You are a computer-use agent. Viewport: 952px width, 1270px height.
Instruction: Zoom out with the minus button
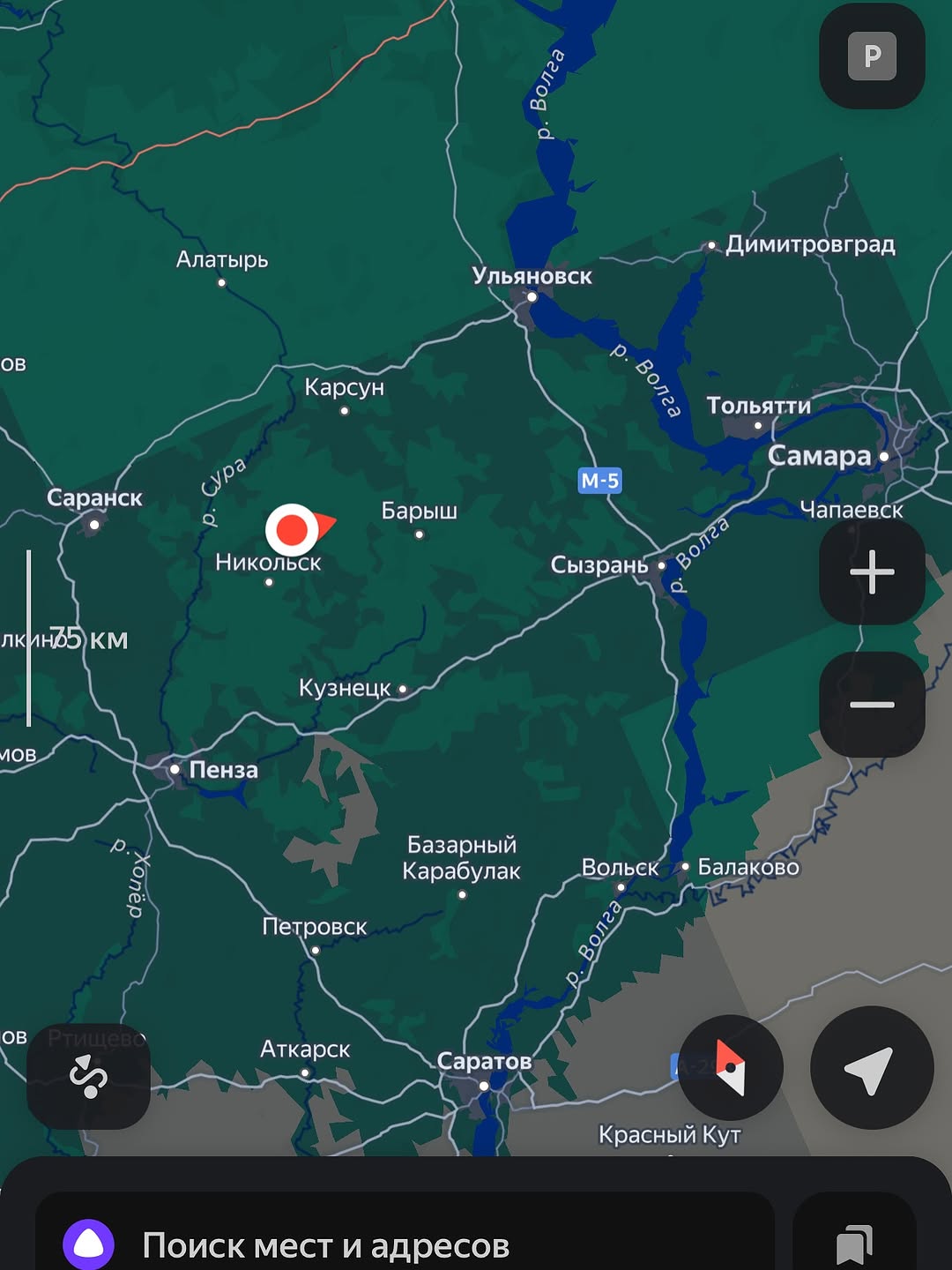pyautogui.click(x=872, y=704)
